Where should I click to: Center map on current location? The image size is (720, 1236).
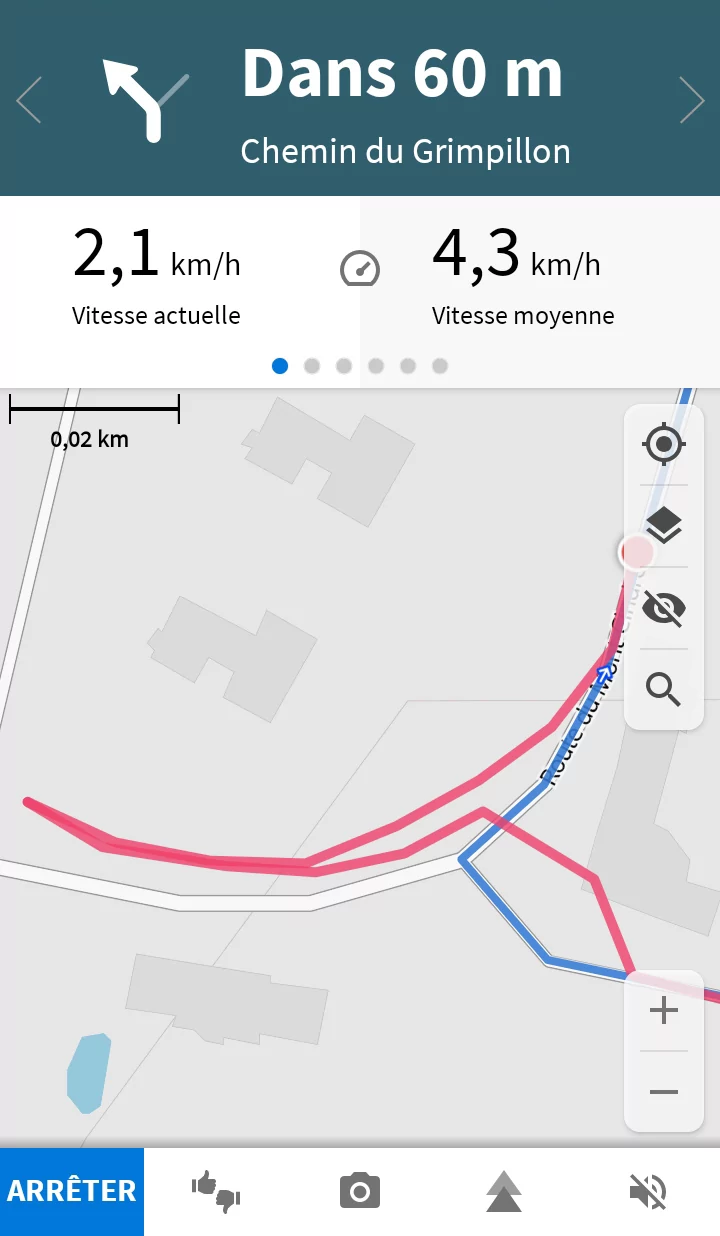[x=664, y=443]
